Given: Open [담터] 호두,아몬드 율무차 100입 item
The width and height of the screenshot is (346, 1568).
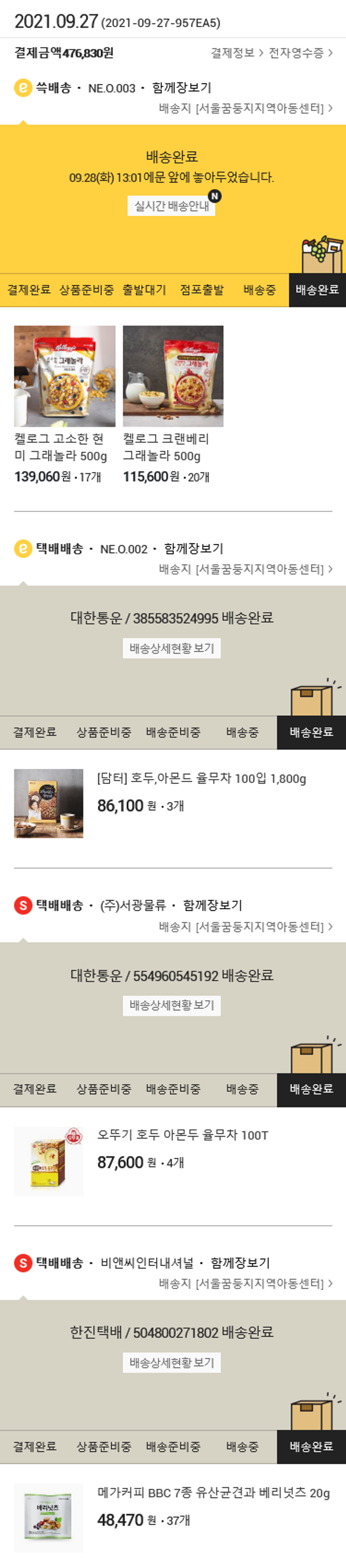Looking at the screenshot, I should coord(201,778).
